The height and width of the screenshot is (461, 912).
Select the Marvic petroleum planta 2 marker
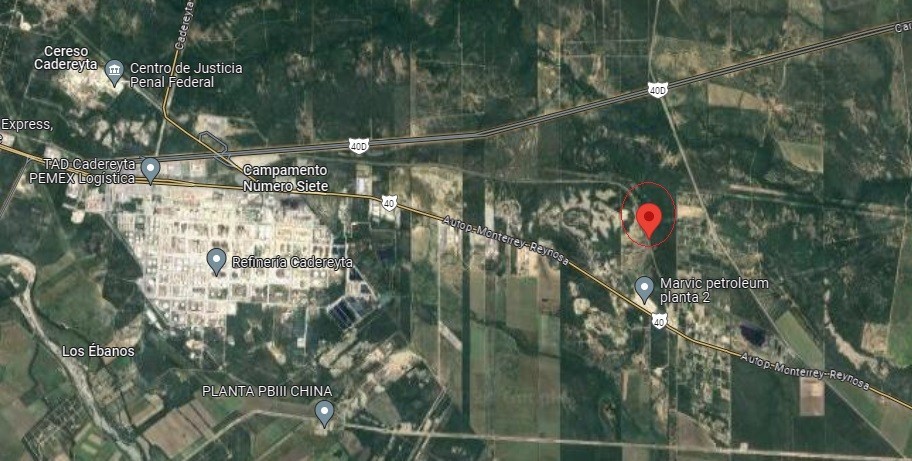(x=645, y=289)
